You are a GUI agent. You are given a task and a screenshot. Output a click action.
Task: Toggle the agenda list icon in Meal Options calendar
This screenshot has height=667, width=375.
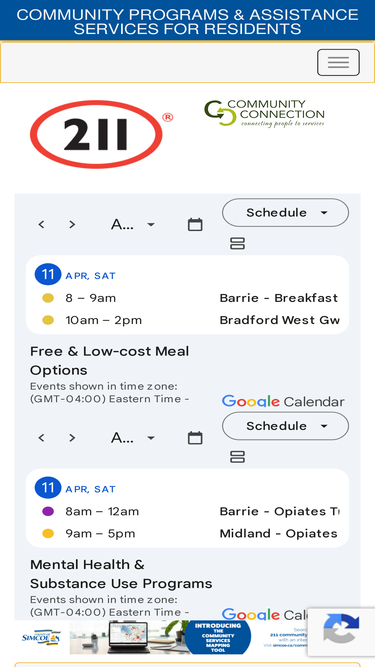point(238,244)
